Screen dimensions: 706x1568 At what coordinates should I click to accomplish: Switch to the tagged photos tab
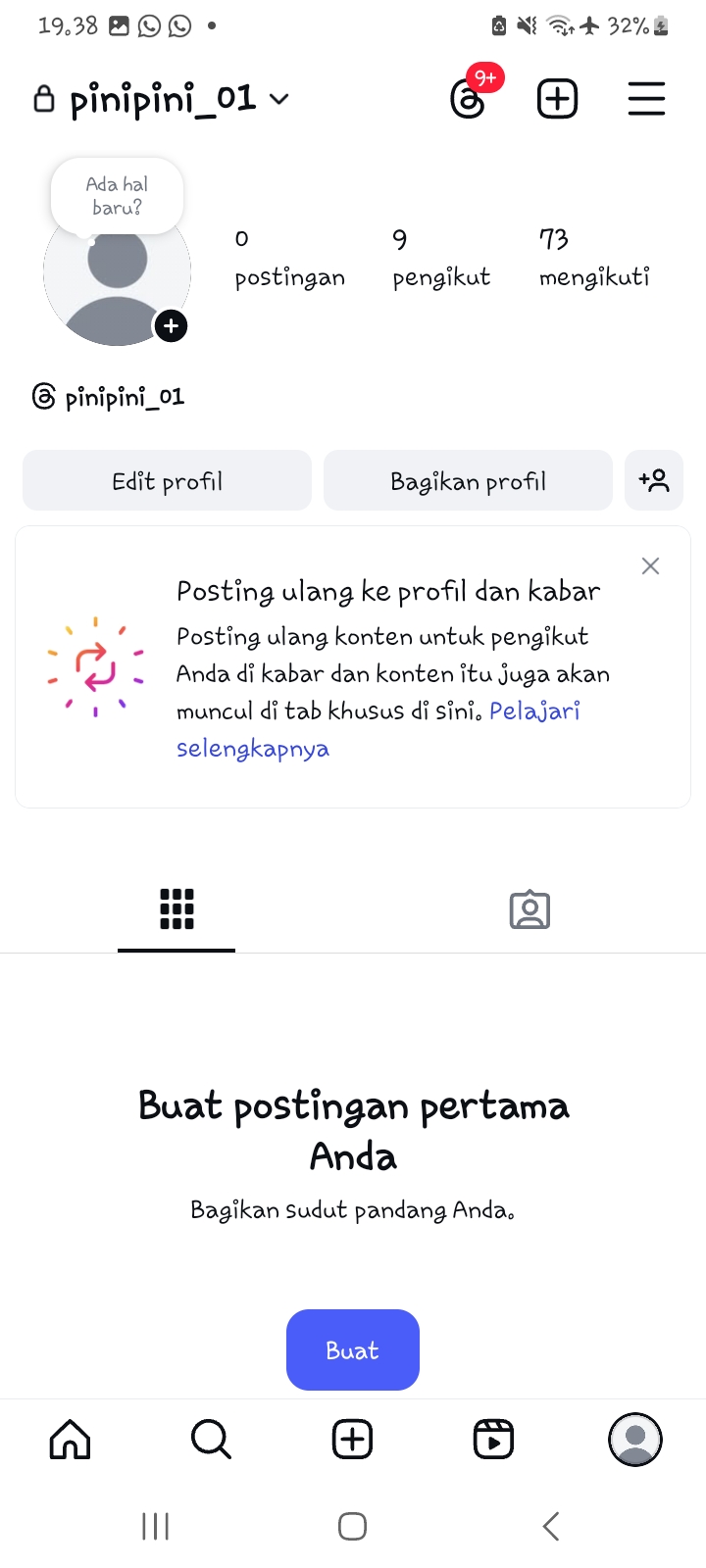pyautogui.click(x=529, y=909)
